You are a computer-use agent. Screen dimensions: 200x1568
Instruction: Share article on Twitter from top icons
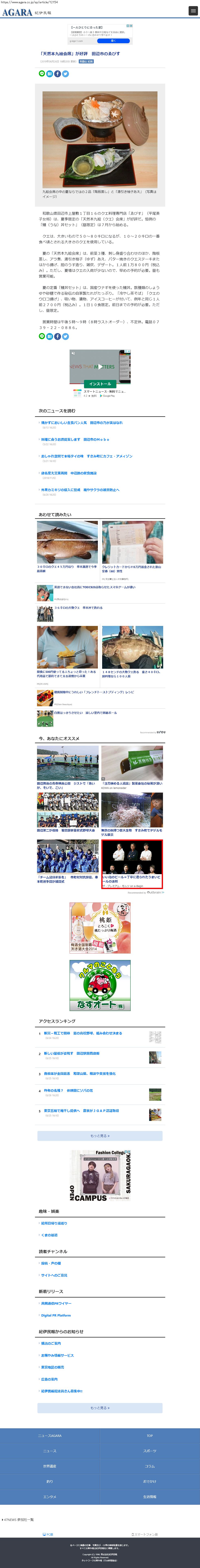[66, 74]
